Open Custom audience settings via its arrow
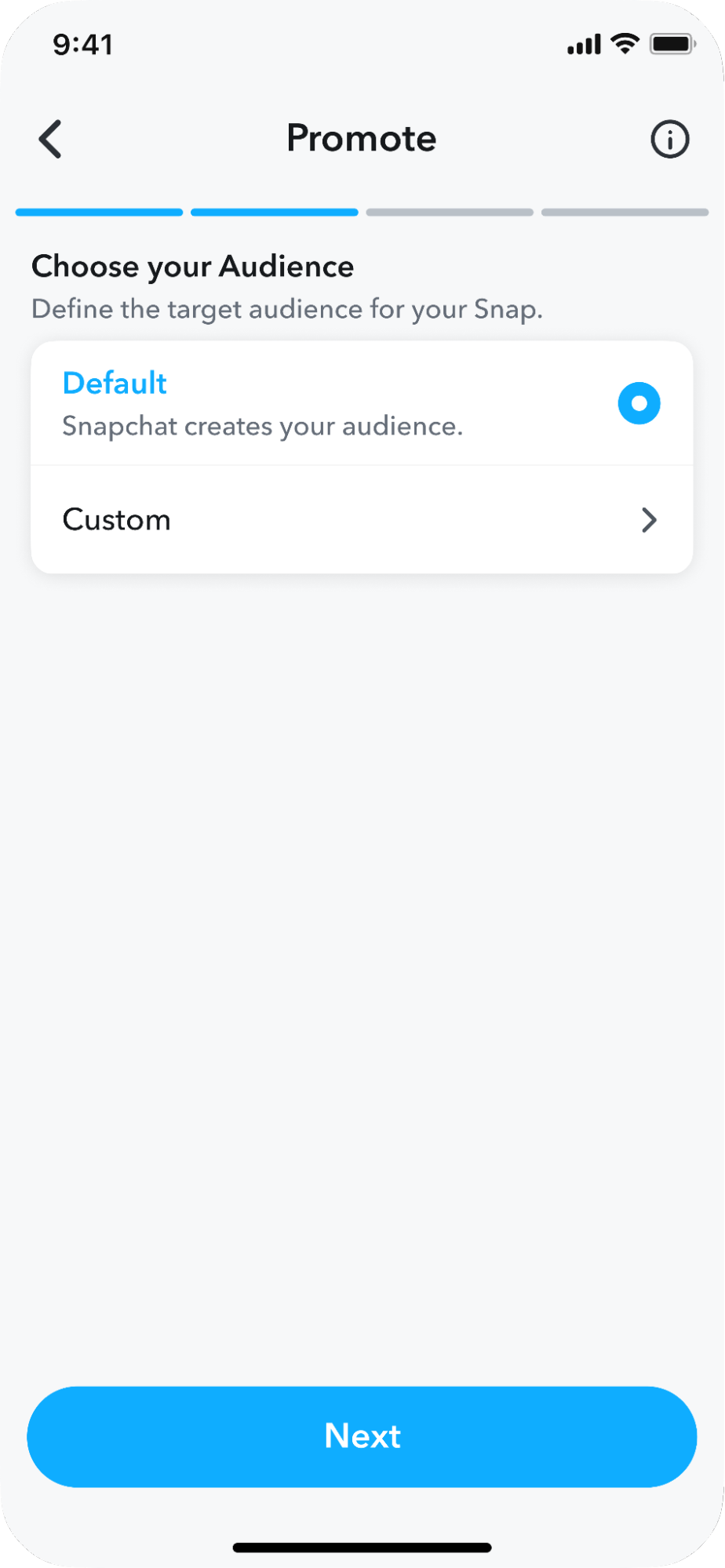The height and width of the screenshot is (1568, 725). click(x=648, y=520)
